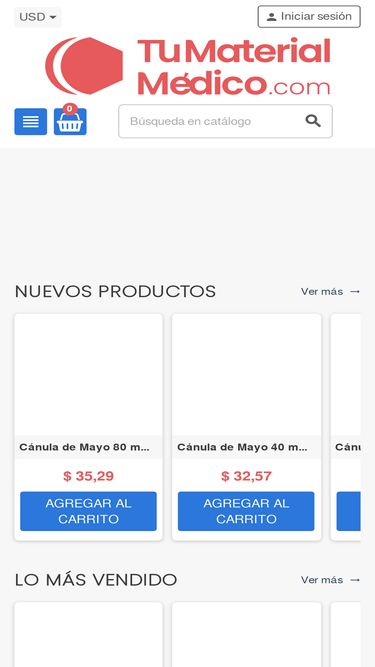The image size is (375, 667).
Task: Add the $32,57 cánula to cart
Action: tap(246, 511)
